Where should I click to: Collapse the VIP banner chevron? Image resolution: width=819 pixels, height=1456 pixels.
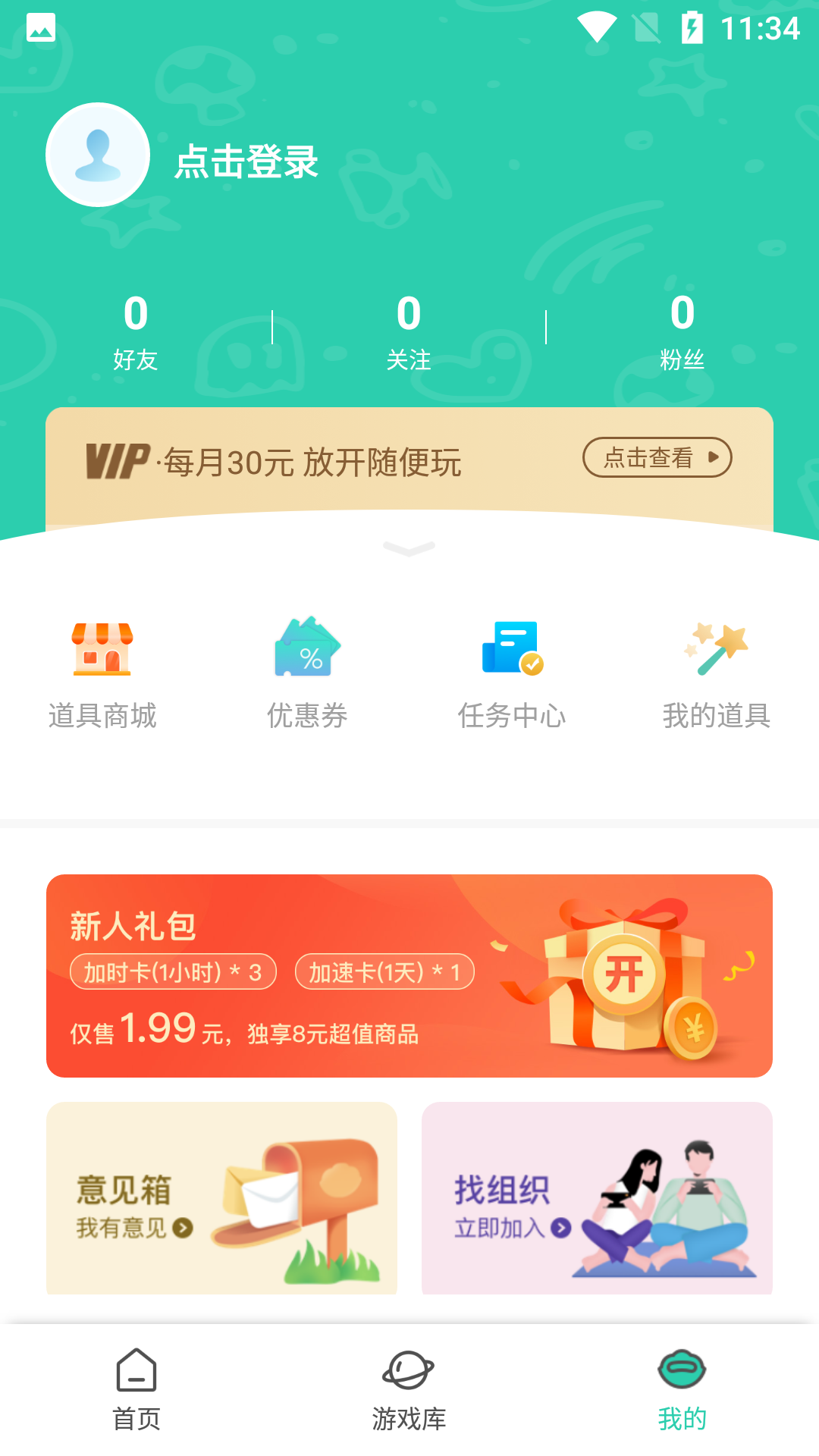pos(409,548)
